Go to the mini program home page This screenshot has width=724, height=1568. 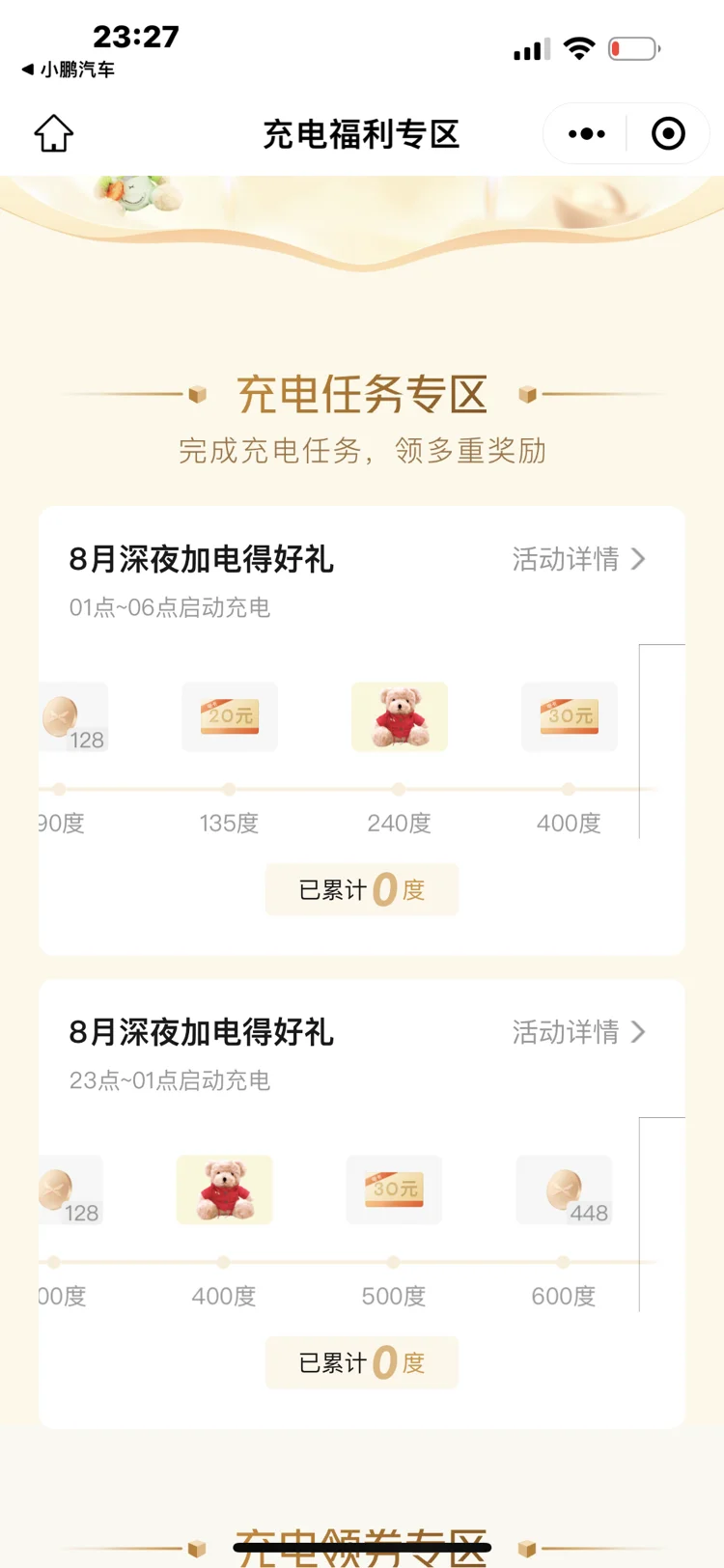(x=54, y=133)
